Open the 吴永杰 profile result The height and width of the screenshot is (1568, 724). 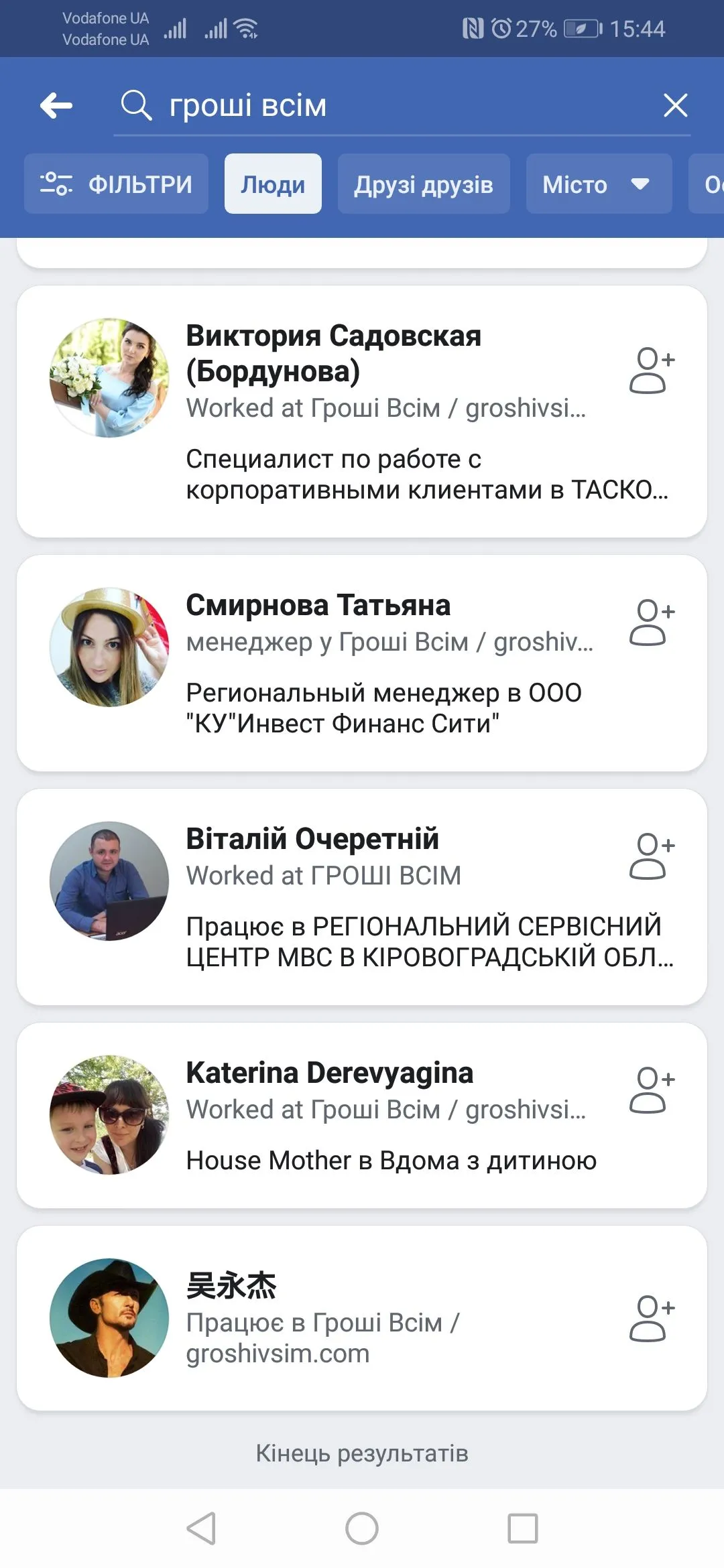click(x=231, y=1285)
